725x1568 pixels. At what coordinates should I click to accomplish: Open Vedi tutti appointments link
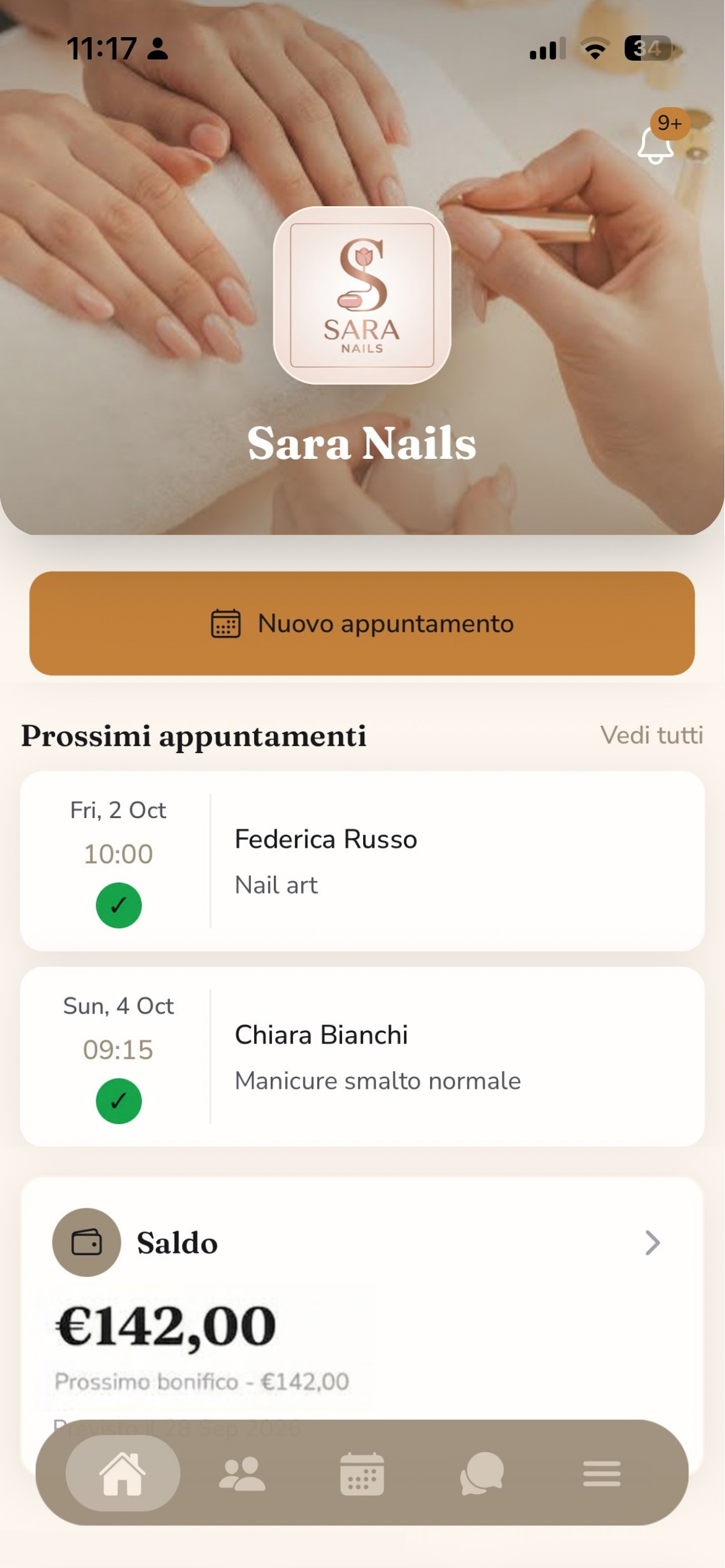click(651, 735)
